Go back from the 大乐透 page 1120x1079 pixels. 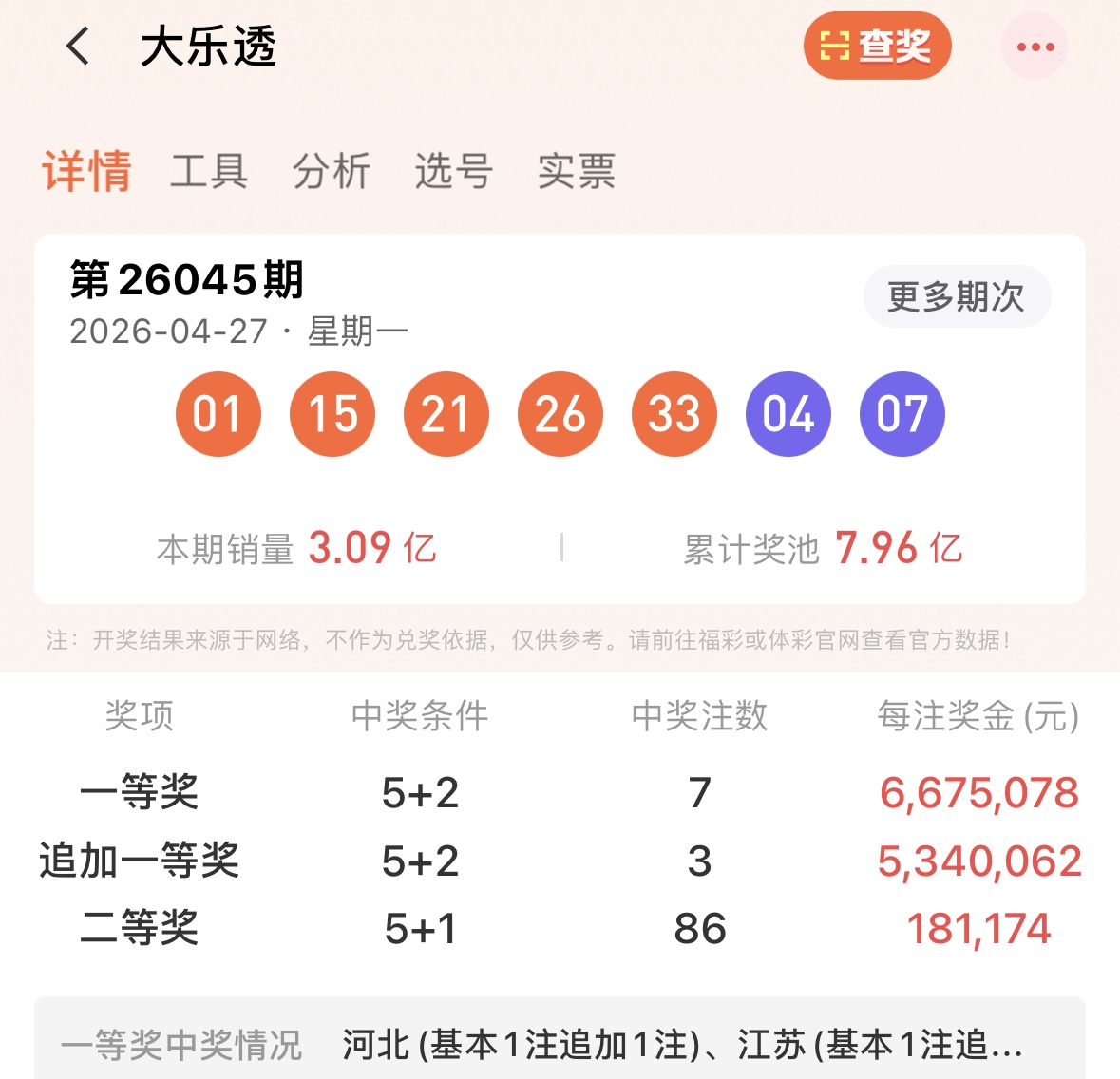tap(78, 46)
